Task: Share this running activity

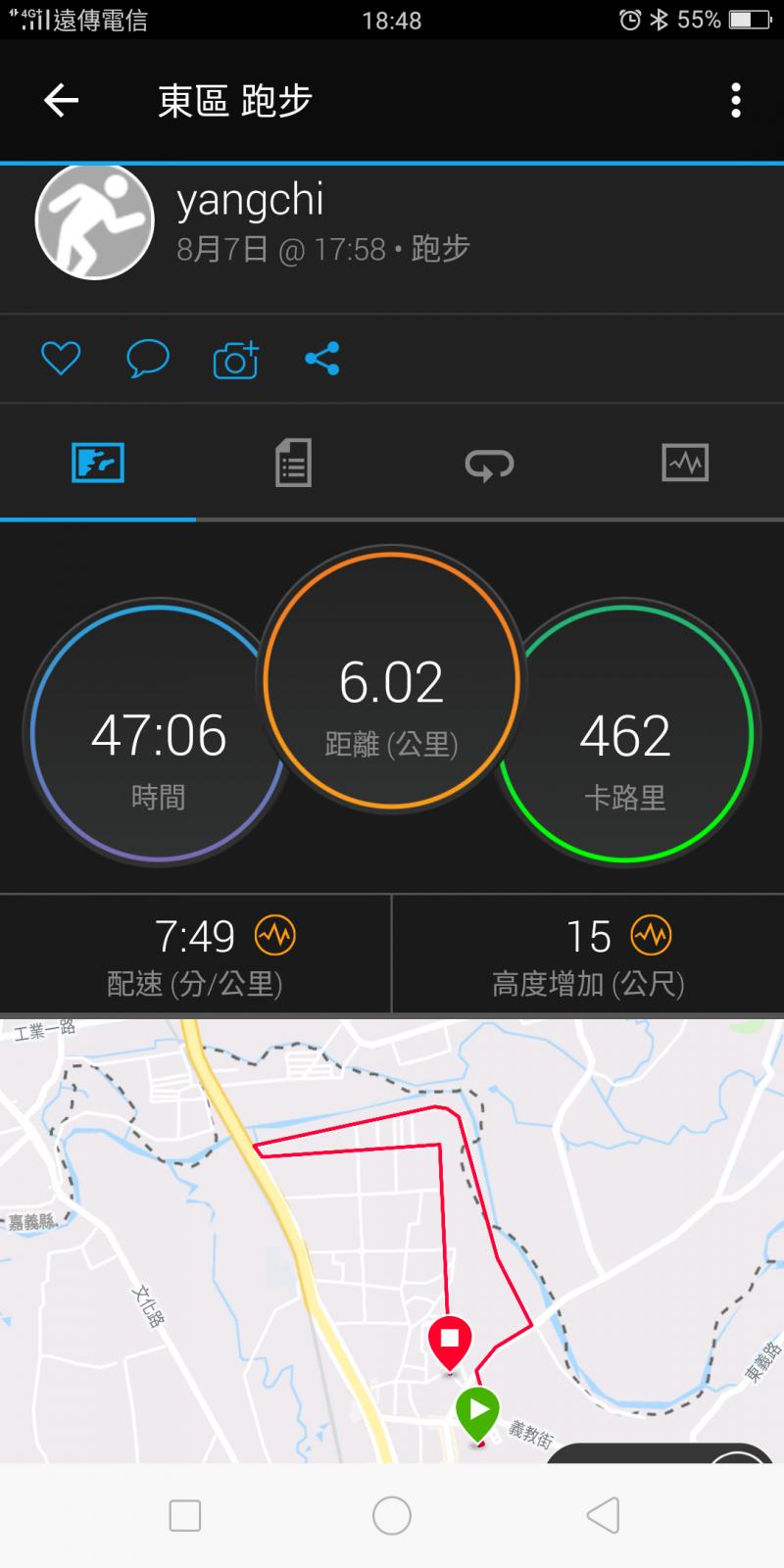Action: 322,359
